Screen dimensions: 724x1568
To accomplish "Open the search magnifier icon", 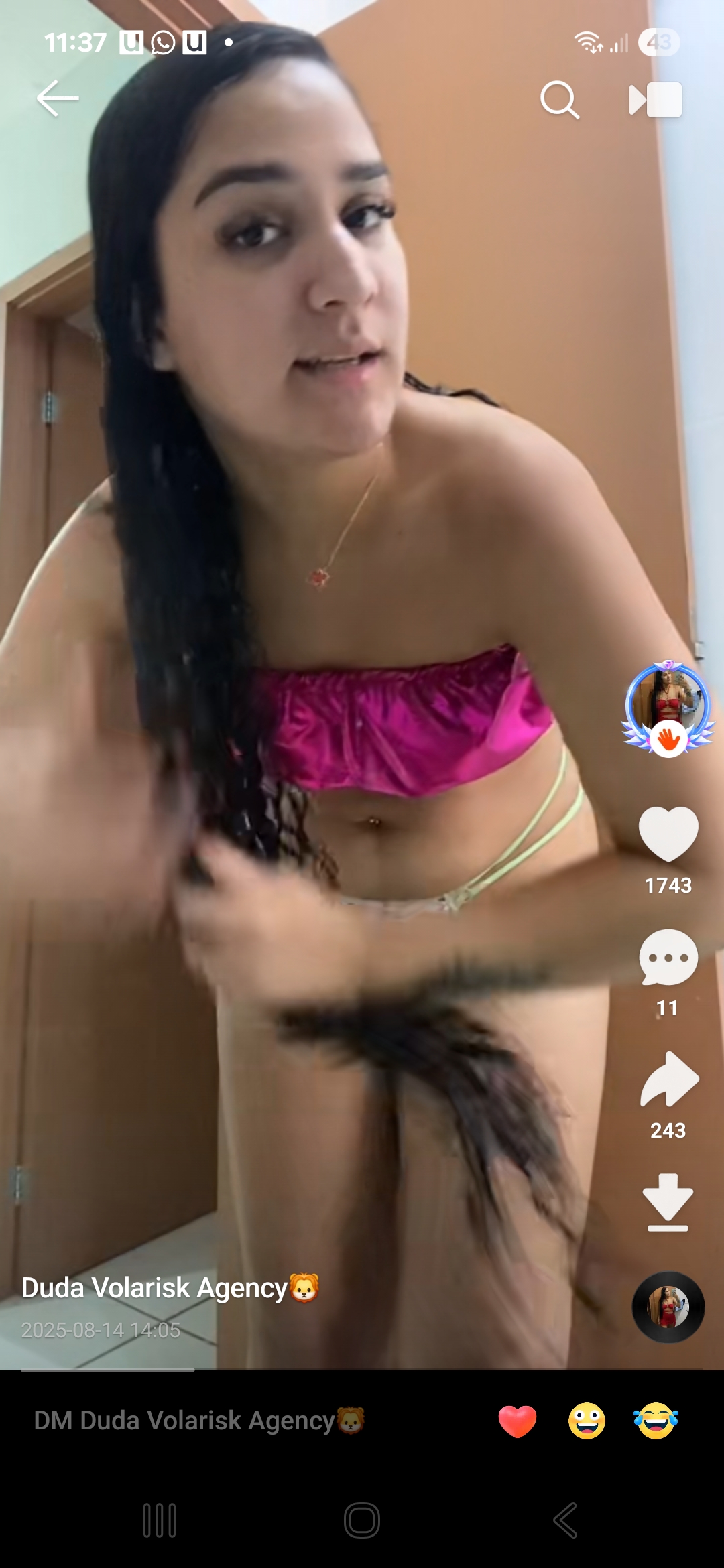I will [560, 101].
